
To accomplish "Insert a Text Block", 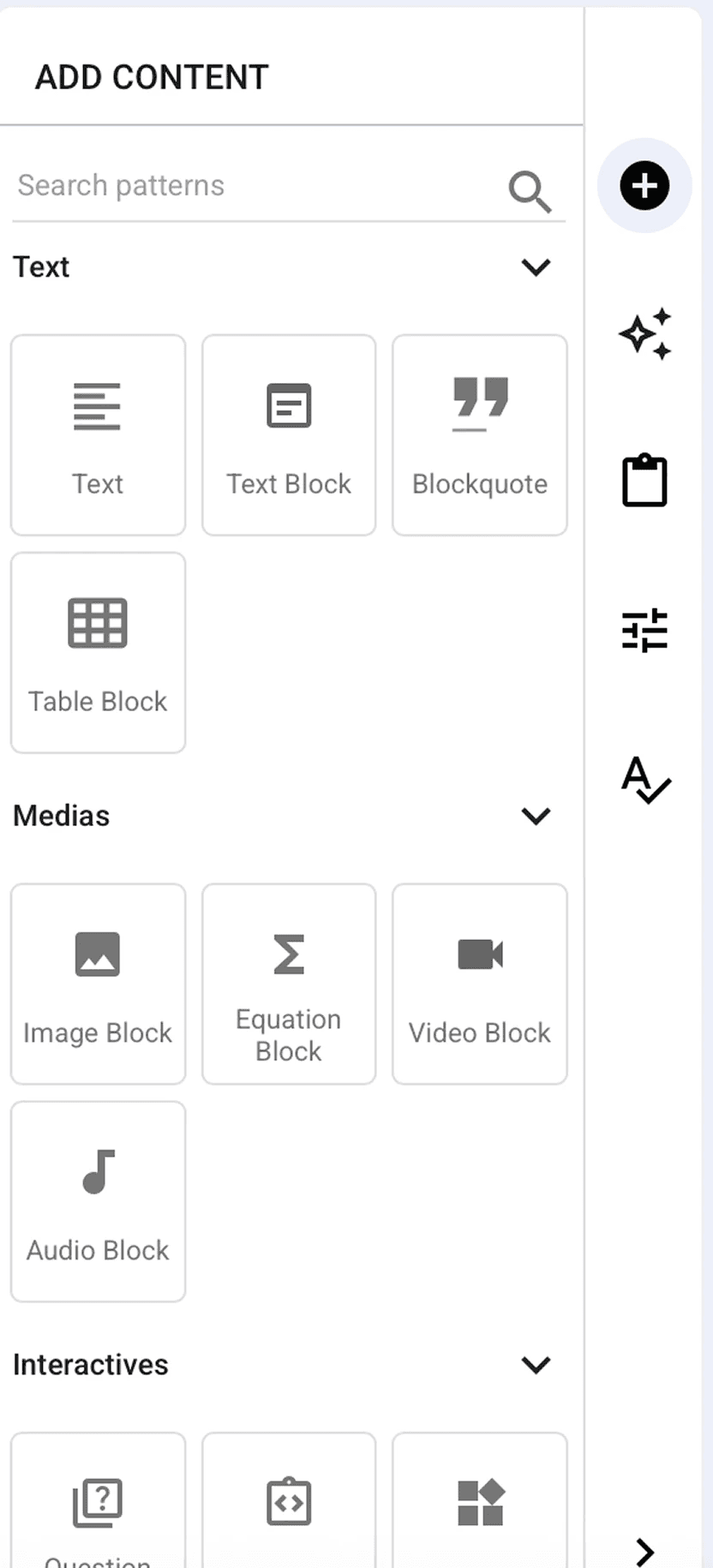I will click(289, 435).
